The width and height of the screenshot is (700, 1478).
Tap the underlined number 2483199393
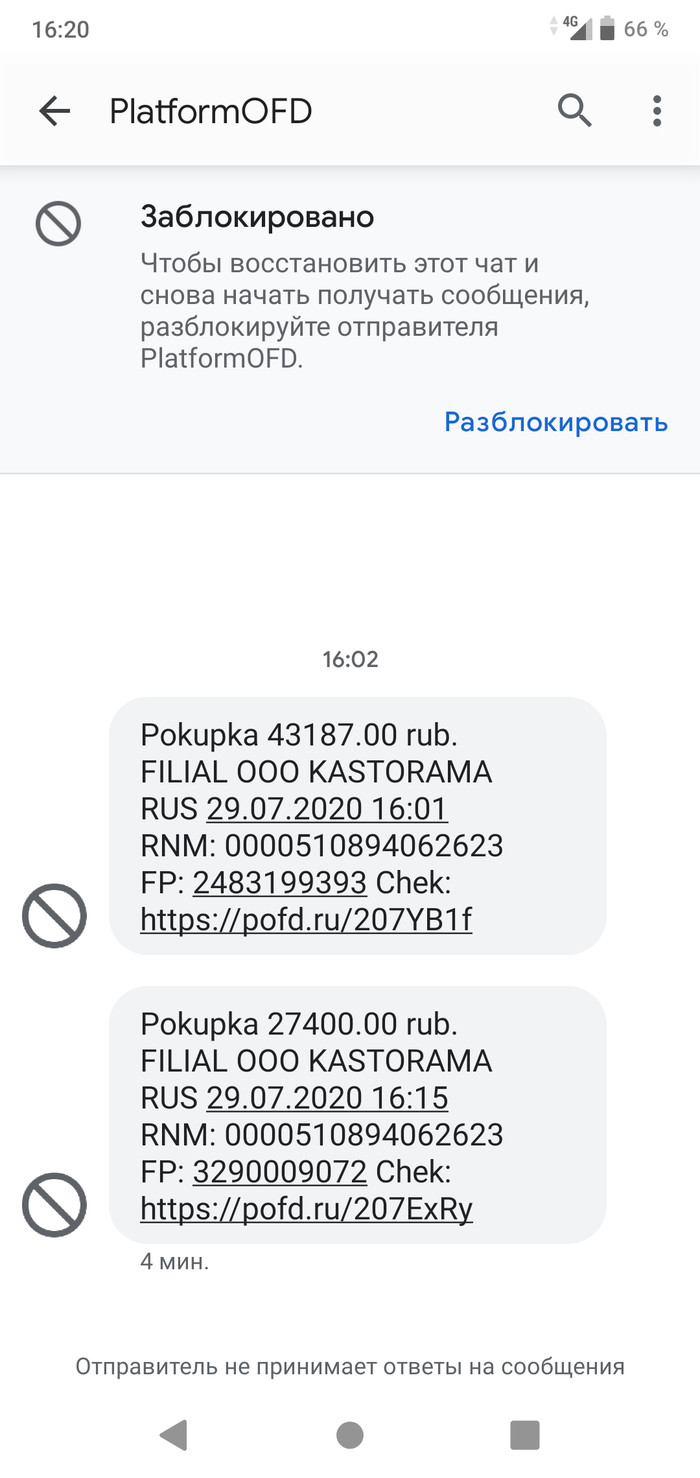(279, 883)
